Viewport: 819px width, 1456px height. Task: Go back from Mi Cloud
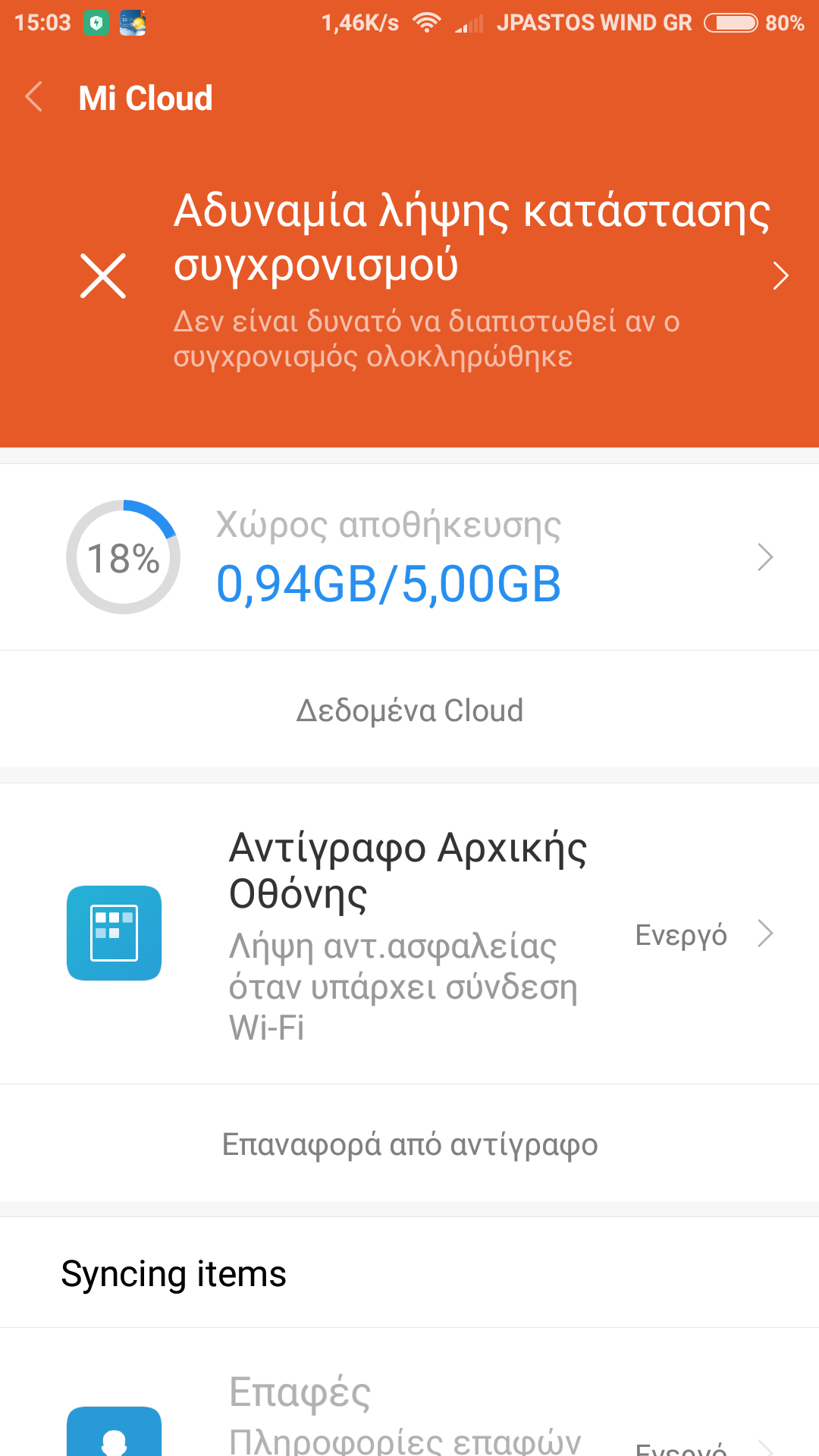coord(34,97)
